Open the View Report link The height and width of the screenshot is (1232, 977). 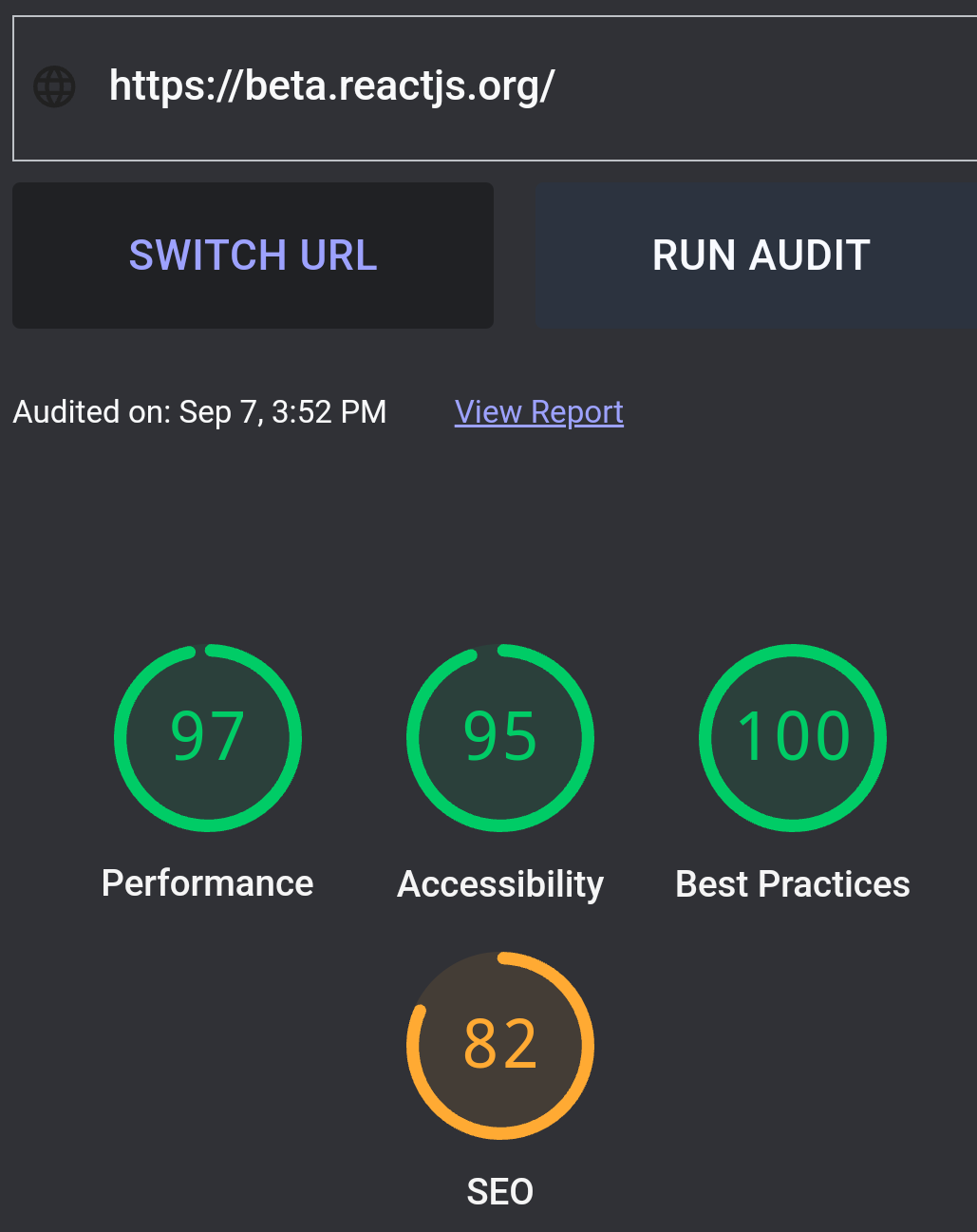click(x=538, y=411)
